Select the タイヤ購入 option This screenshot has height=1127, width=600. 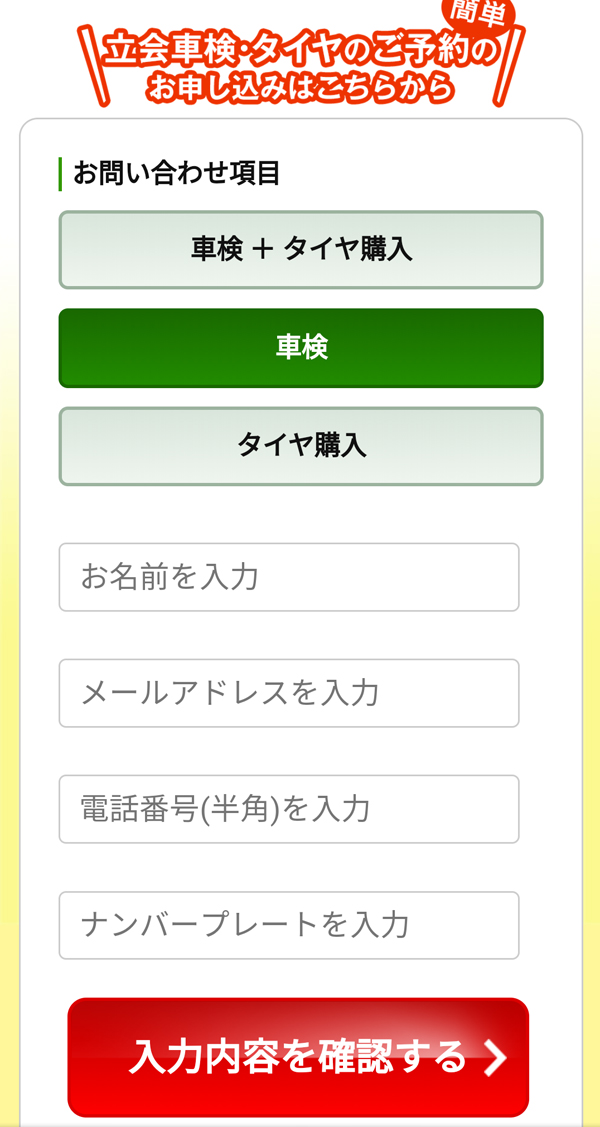300,446
